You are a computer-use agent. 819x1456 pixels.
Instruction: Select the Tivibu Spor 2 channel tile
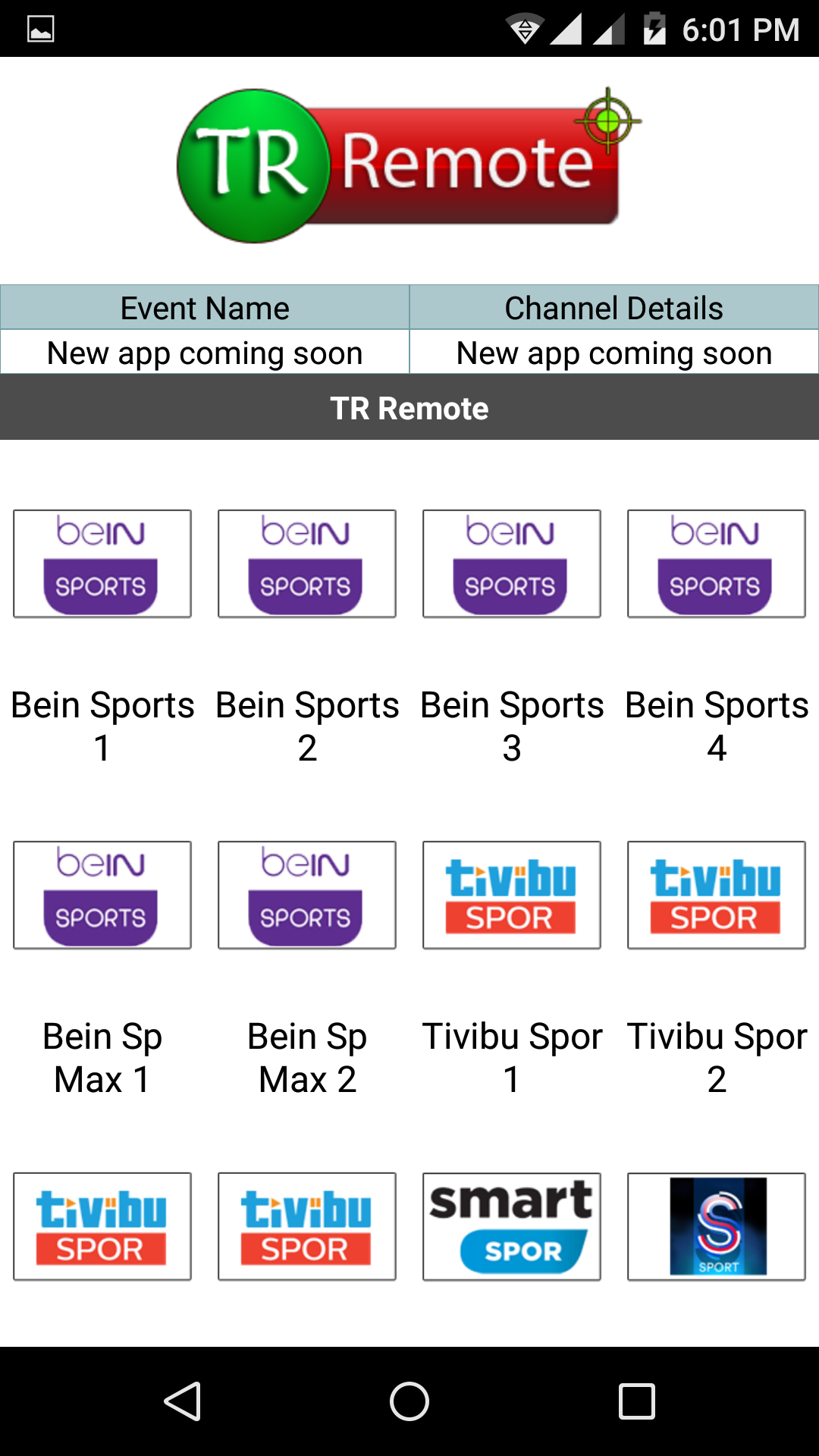tap(717, 895)
